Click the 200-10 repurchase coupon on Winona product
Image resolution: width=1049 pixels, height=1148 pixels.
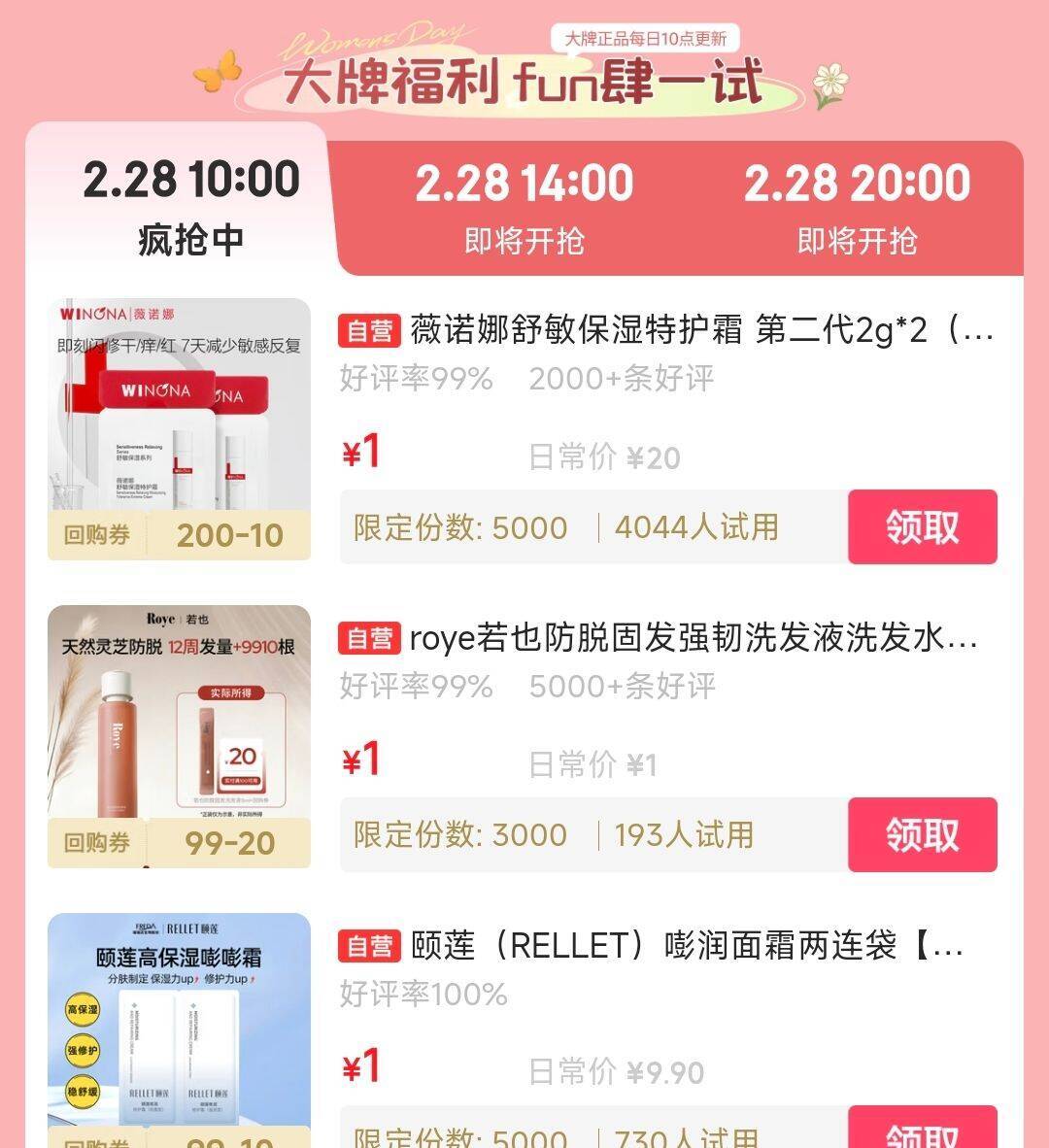tap(228, 534)
